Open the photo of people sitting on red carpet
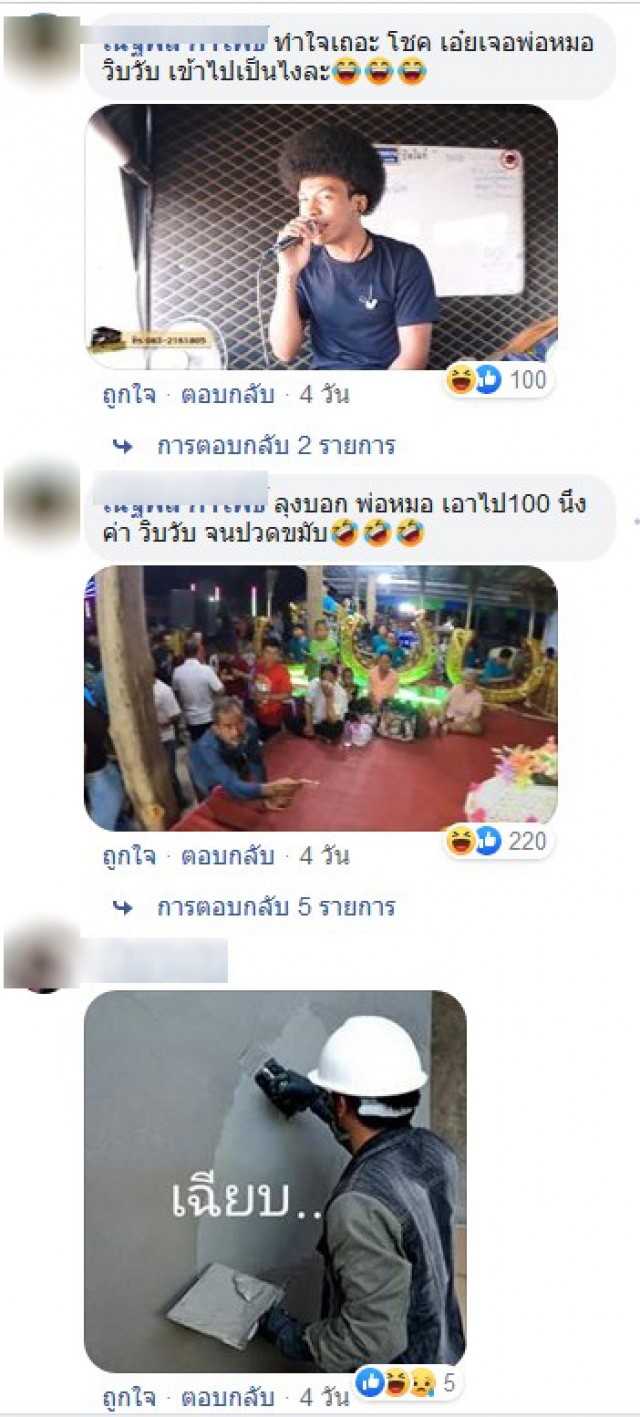 click(x=320, y=698)
